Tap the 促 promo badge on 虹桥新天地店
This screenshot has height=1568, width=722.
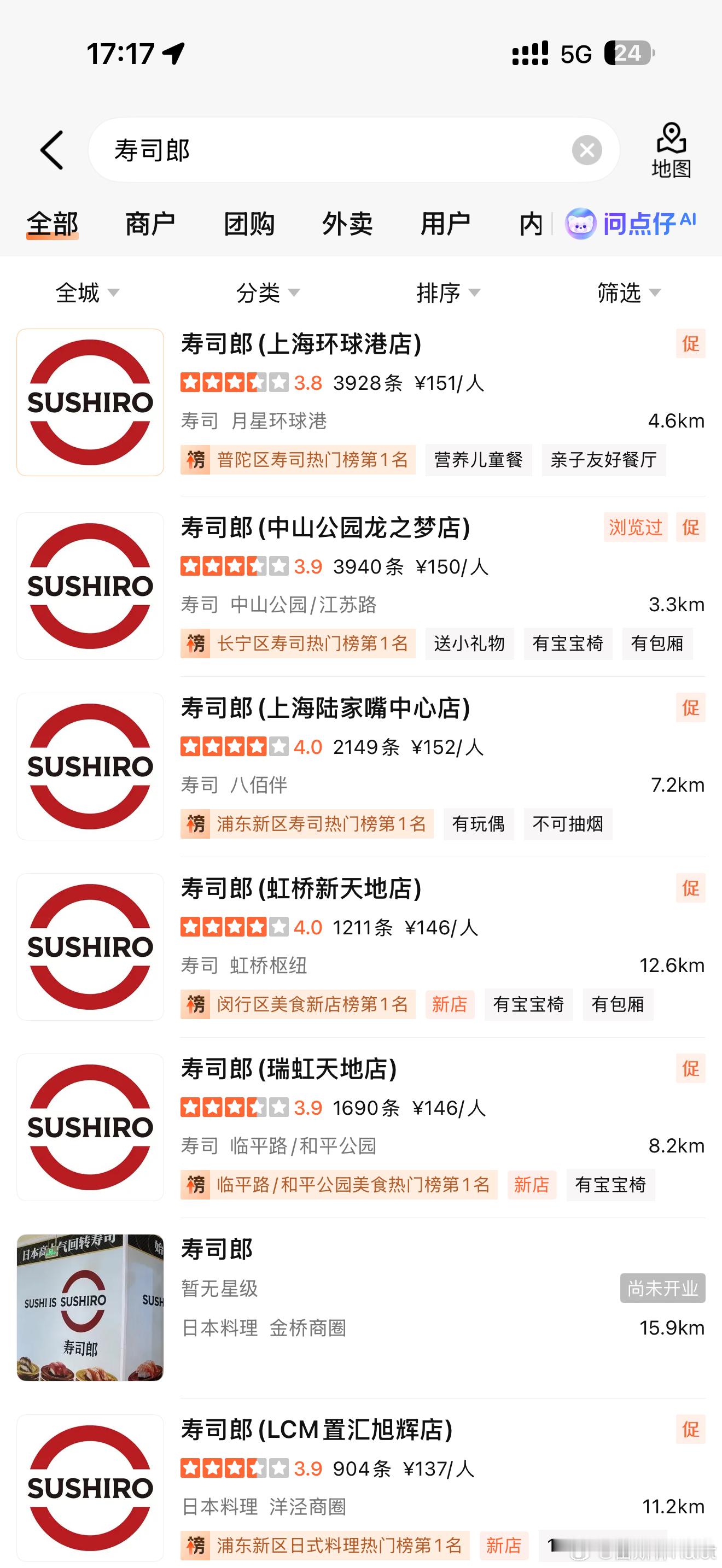coord(691,890)
